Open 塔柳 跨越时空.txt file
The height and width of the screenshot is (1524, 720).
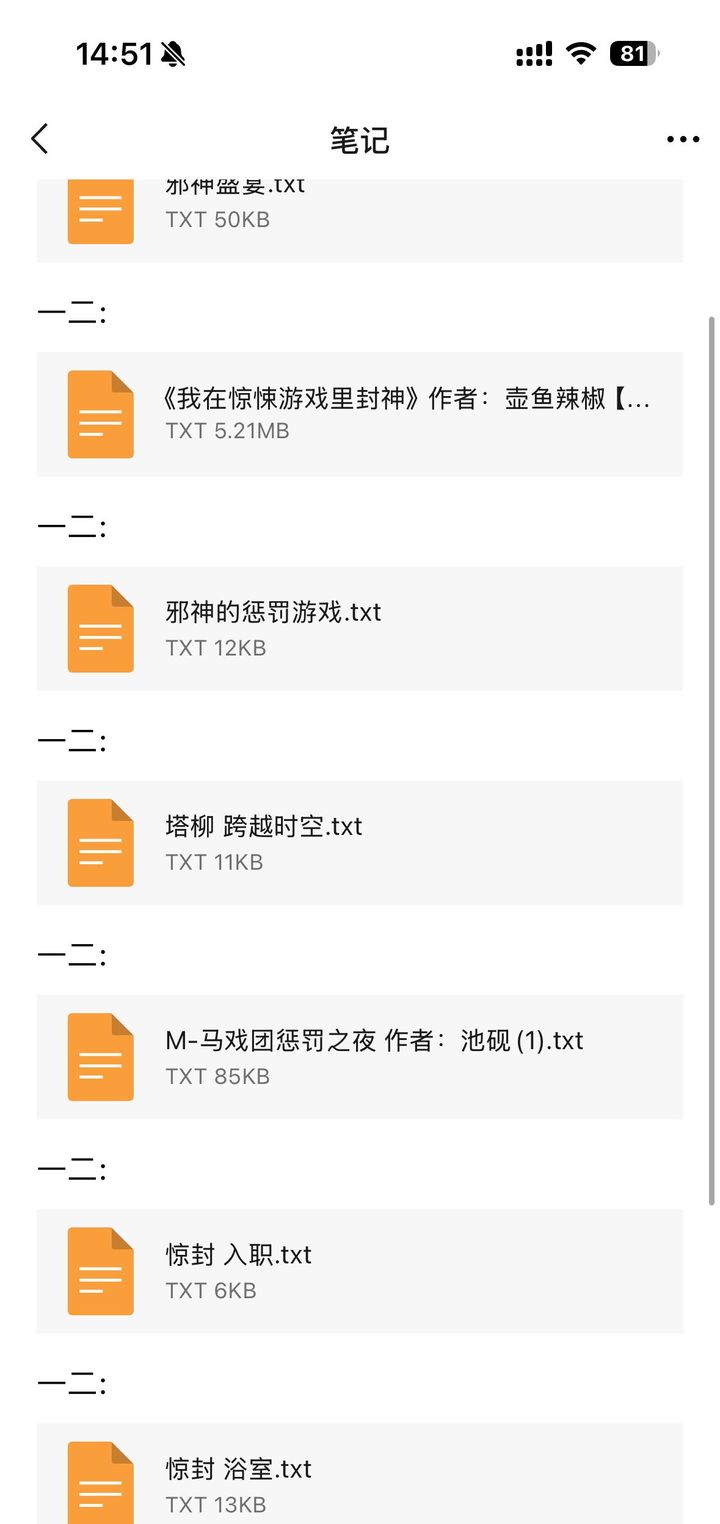(360, 842)
